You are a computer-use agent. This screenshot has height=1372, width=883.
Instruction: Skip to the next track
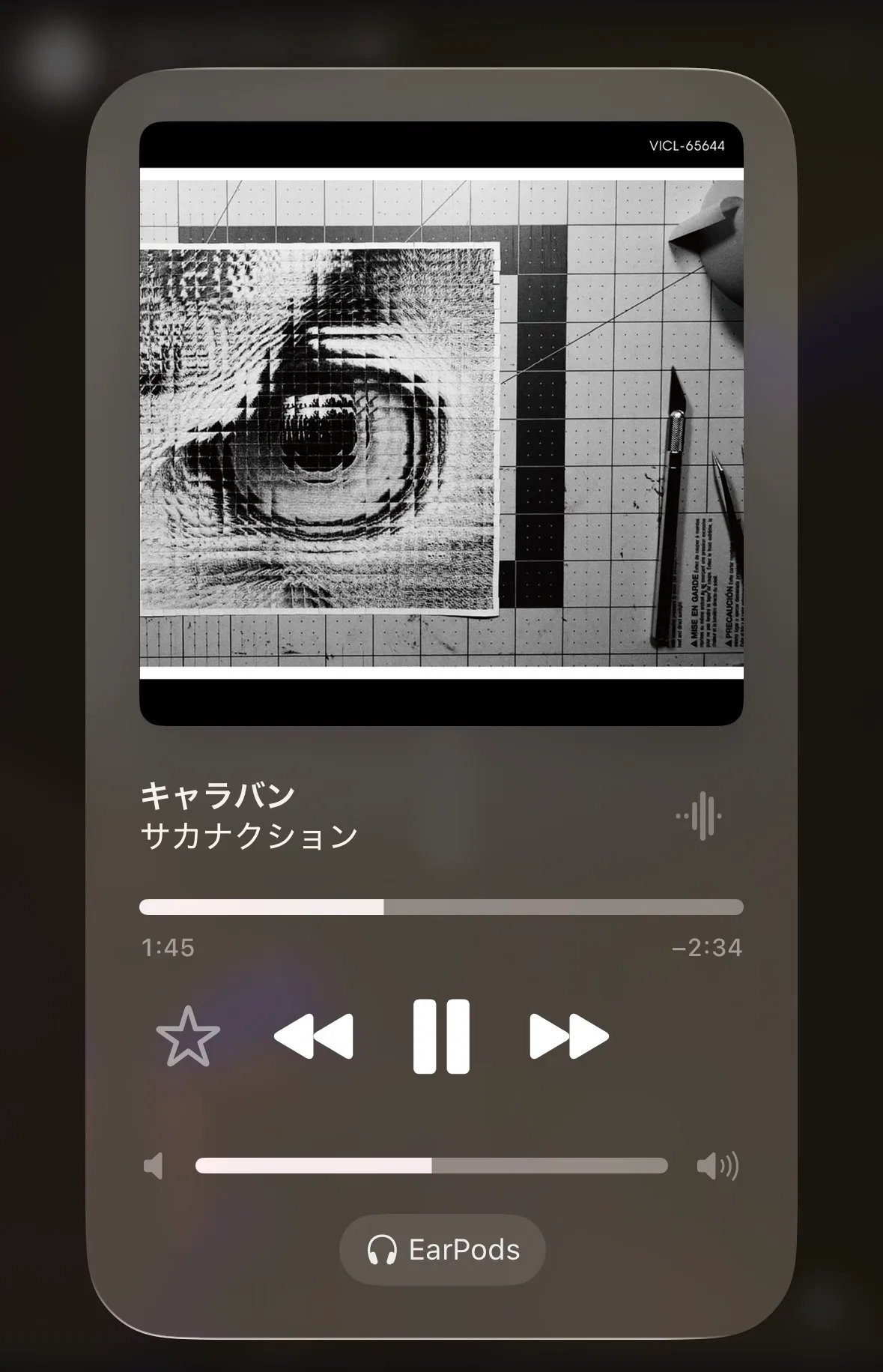(x=568, y=1036)
